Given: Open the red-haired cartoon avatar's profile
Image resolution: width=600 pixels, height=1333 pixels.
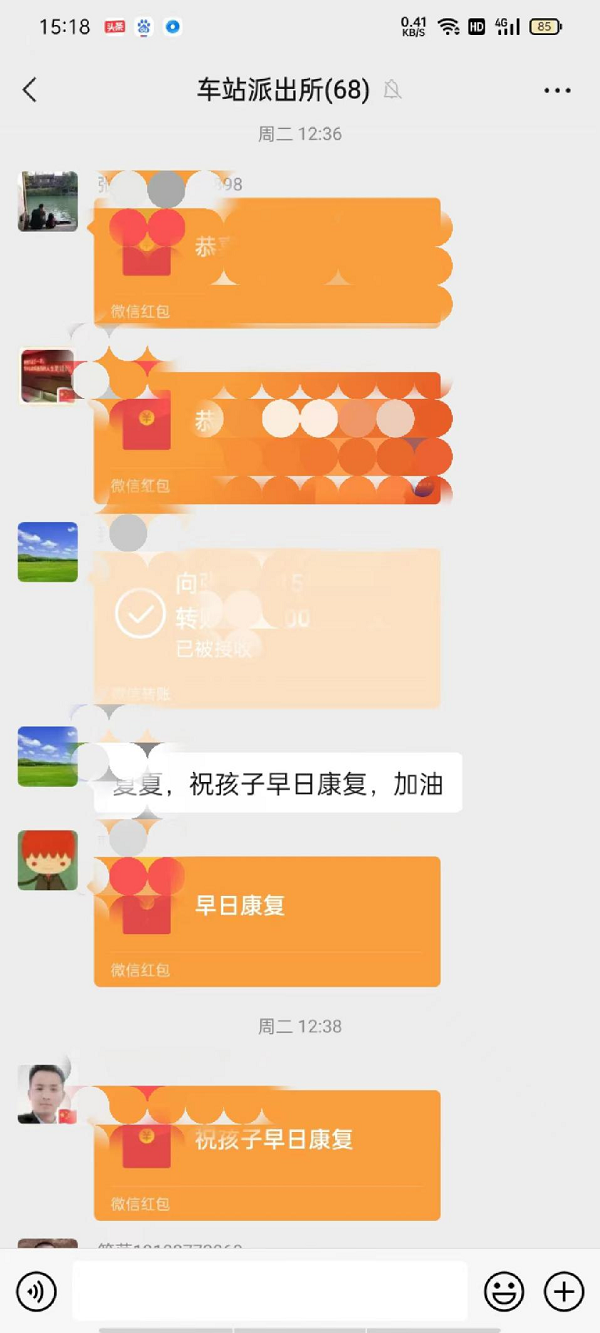Looking at the screenshot, I should click(48, 860).
